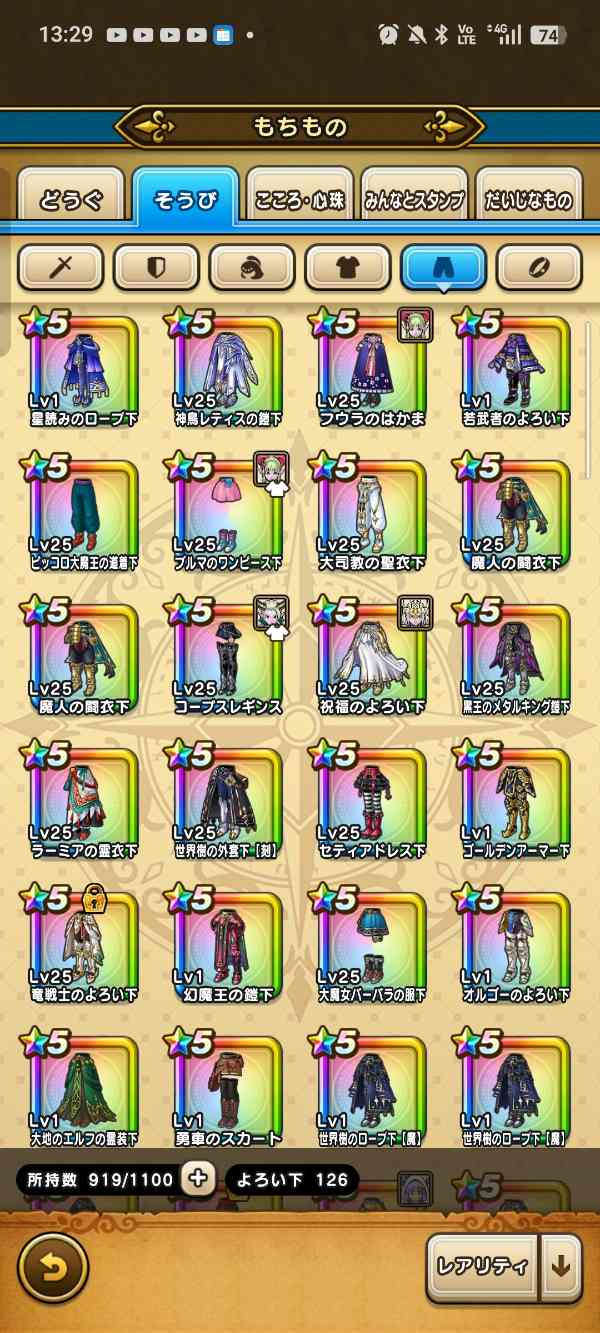600x1333 pixels.
Task: Filter equipment by weapon sword icon
Action: tap(61, 267)
